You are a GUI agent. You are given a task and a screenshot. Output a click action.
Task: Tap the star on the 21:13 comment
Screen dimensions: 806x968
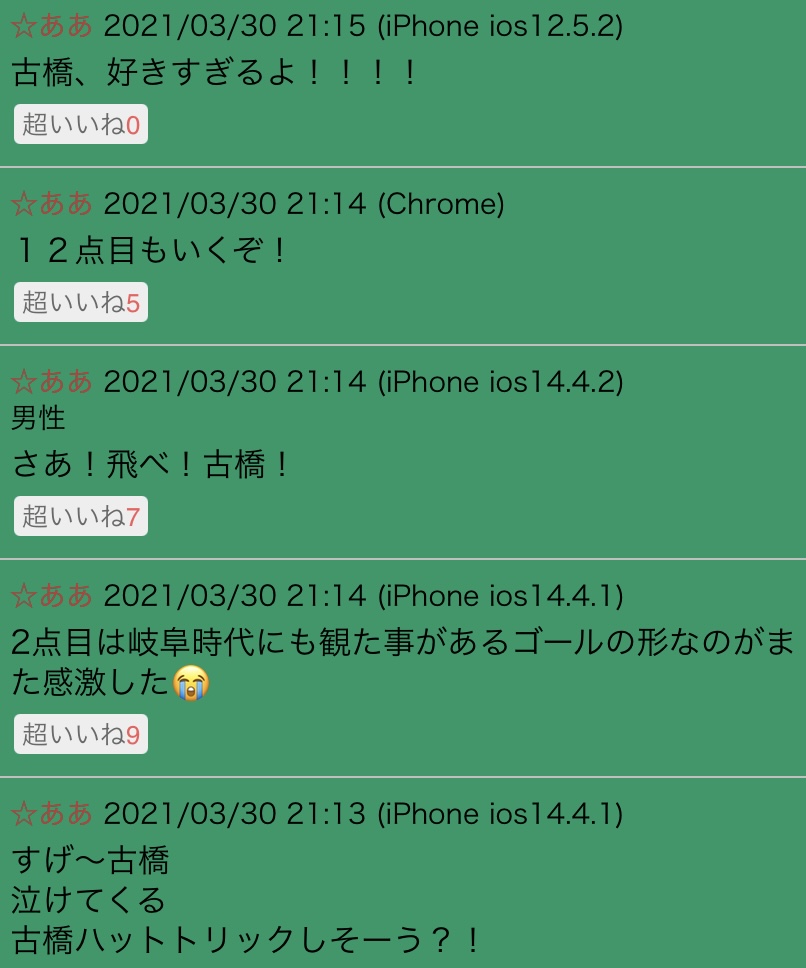24,814
